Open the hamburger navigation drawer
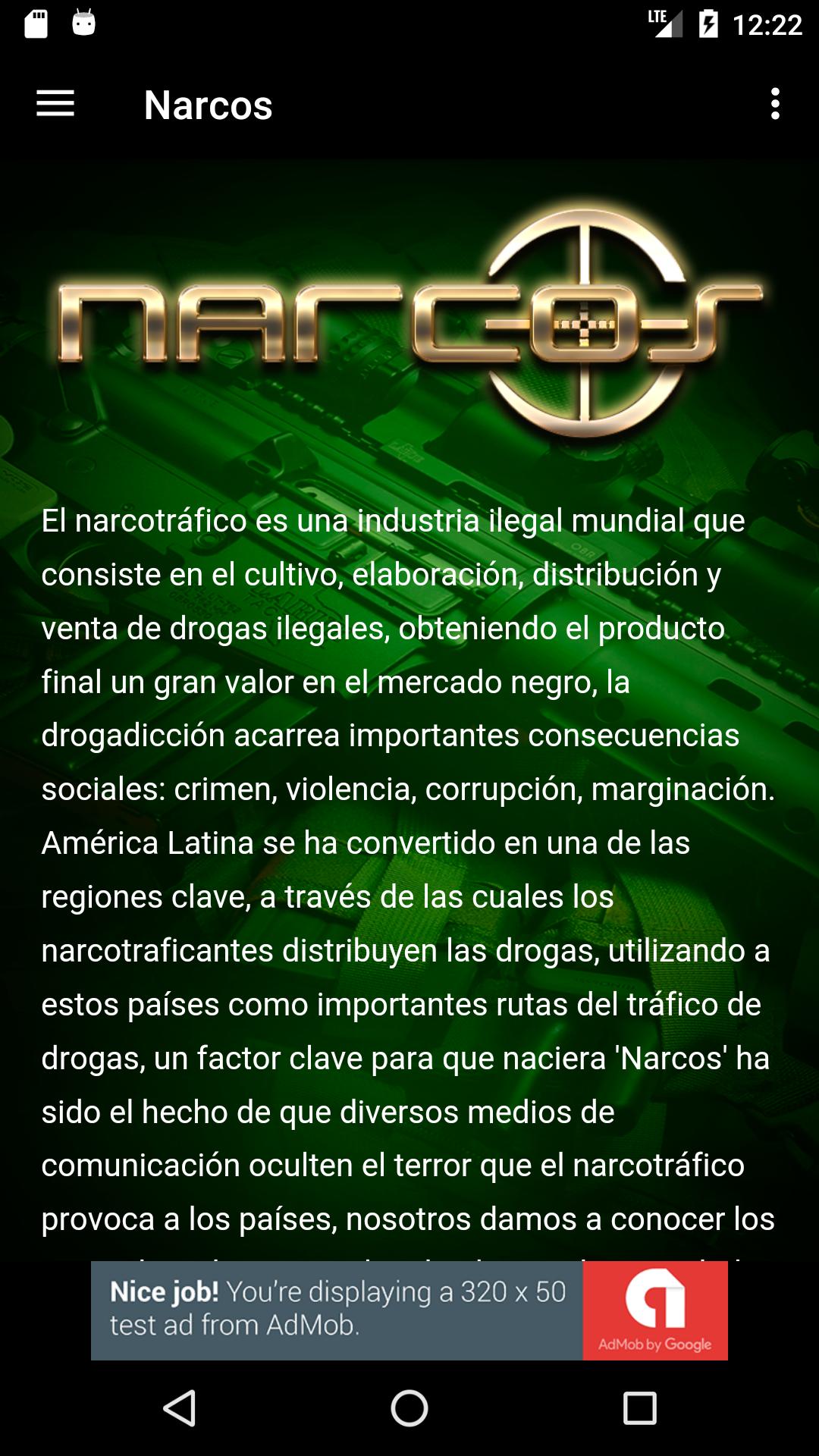This screenshot has height=1456, width=819. tap(55, 104)
